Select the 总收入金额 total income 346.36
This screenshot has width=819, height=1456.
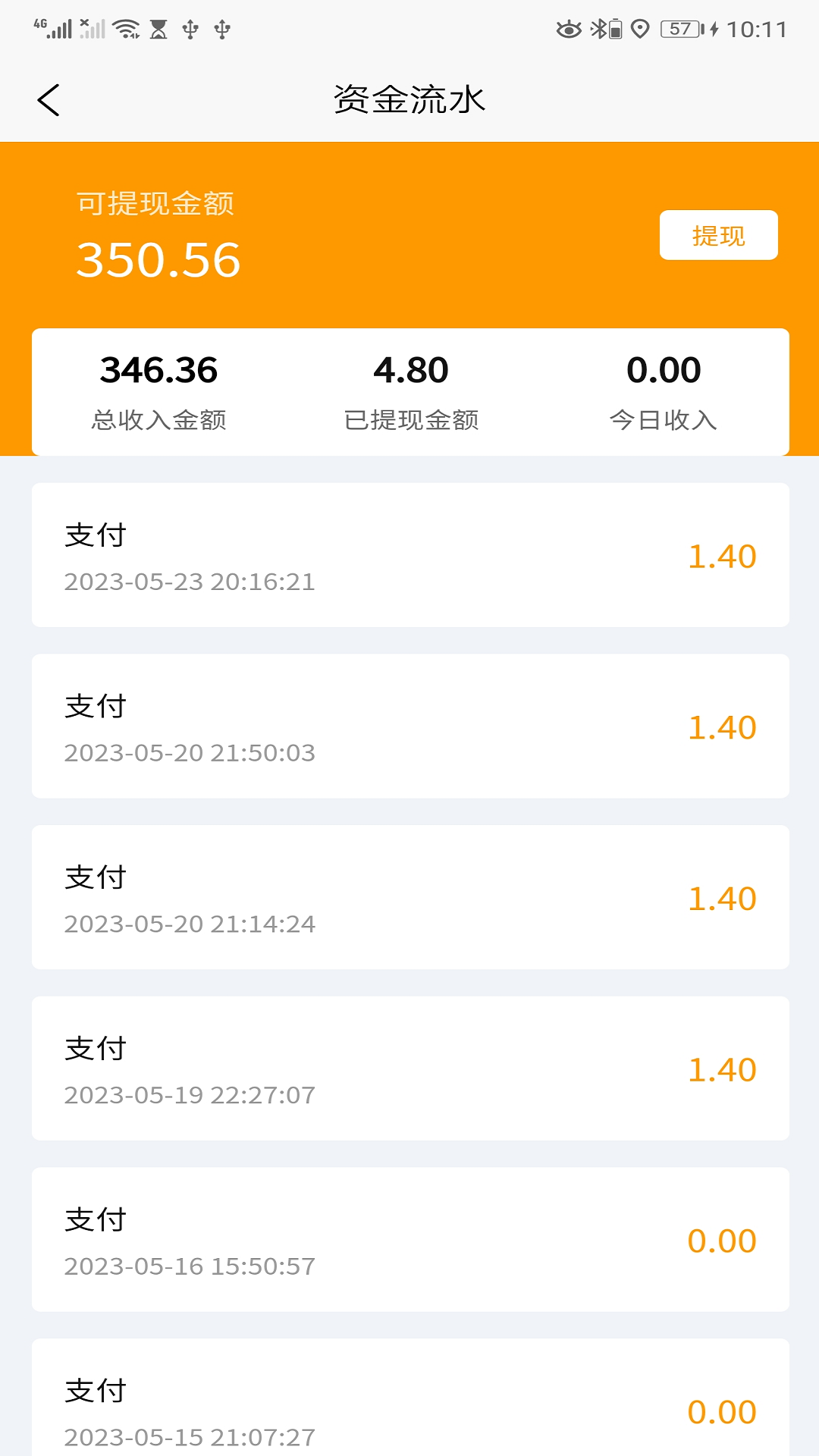point(158,369)
